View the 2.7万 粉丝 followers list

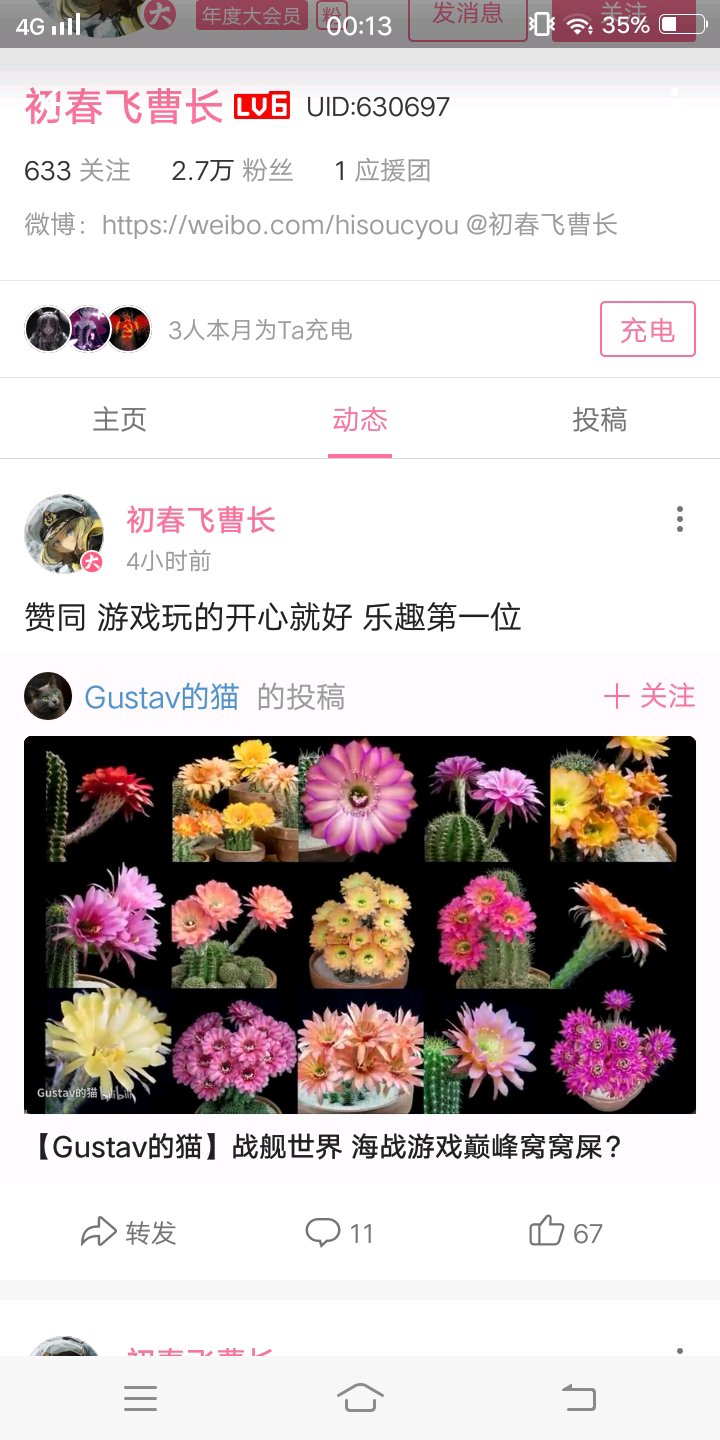pyautogui.click(x=232, y=171)
